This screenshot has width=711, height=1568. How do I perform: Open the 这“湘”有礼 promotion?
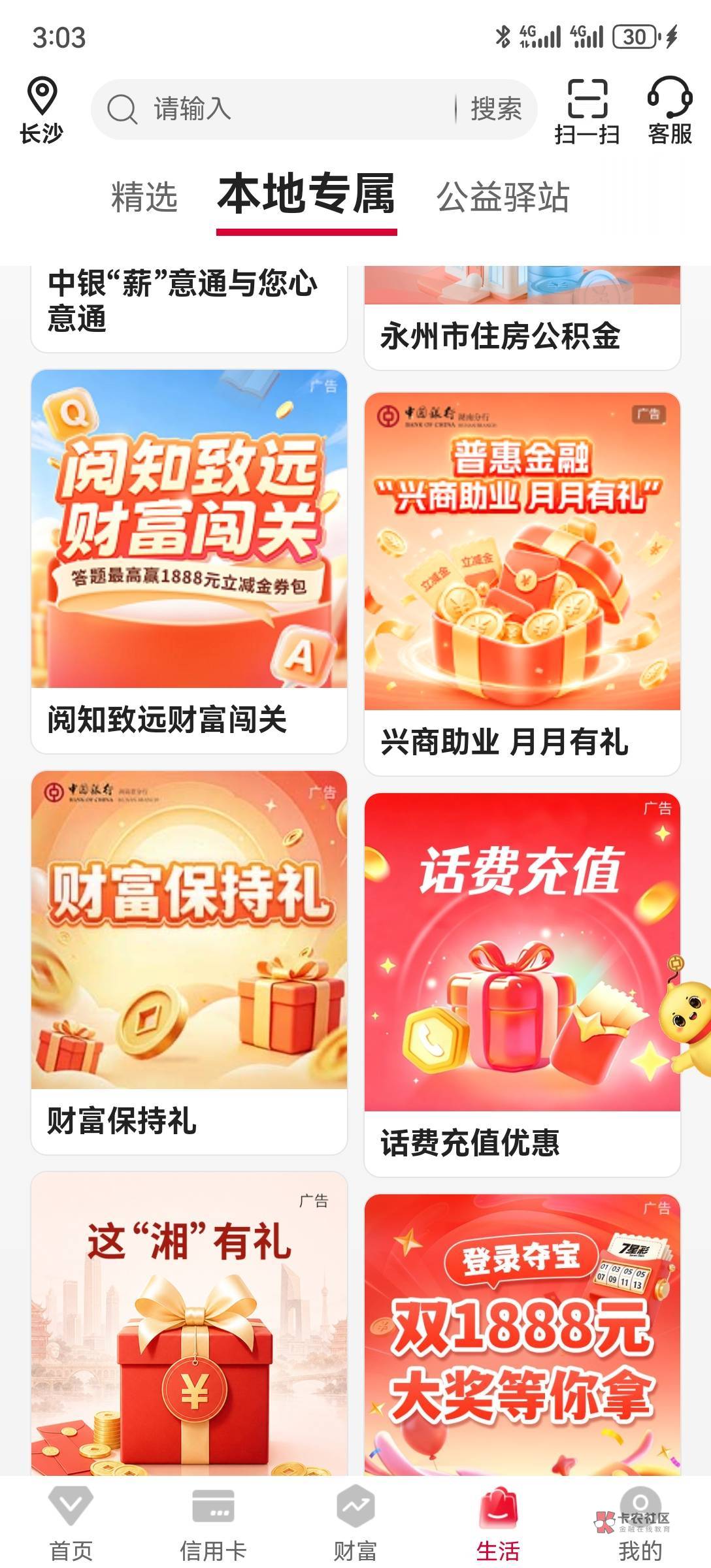click(189, 1324)
